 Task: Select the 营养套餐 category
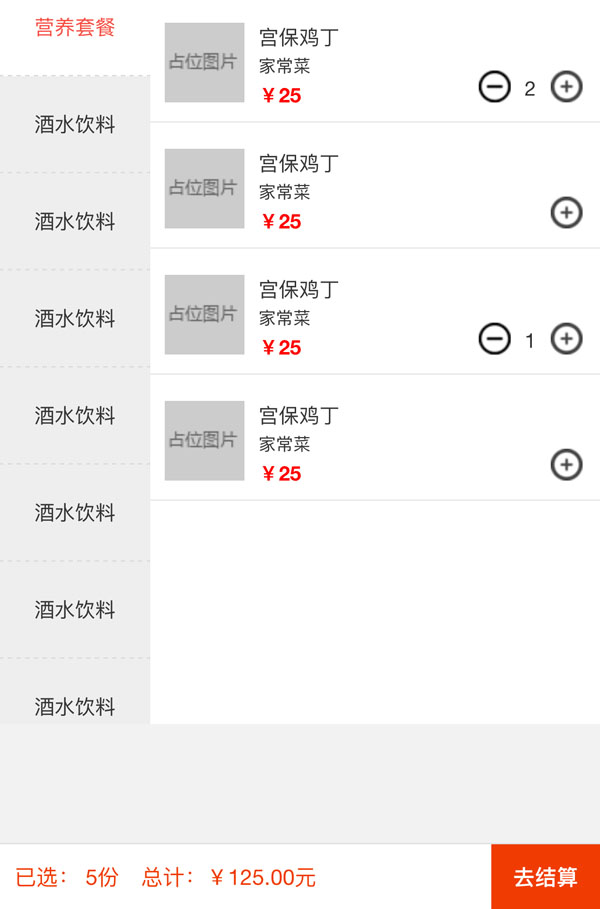pos(75,28)
